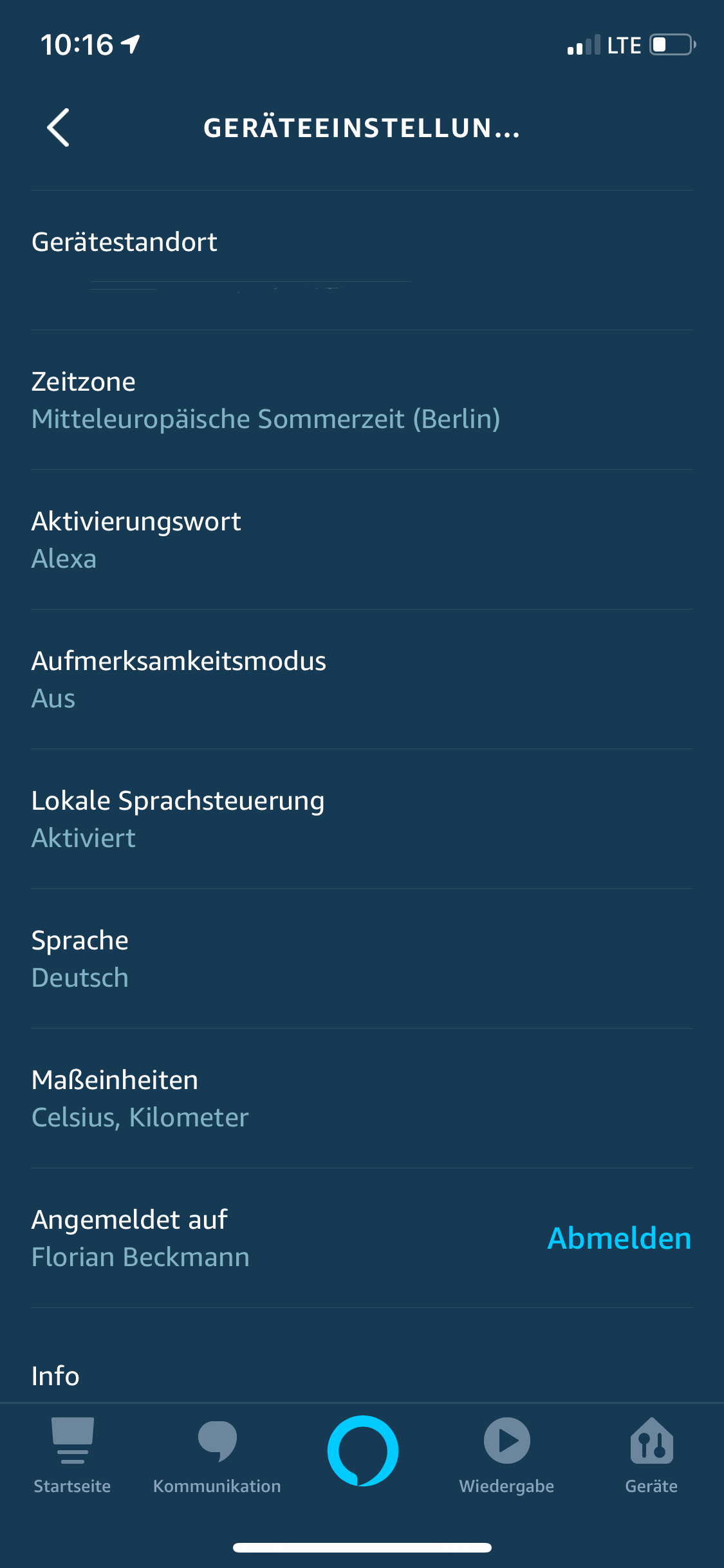Image resolution: width=724 pixels, height=1568 pixels.
Task: Tap Abmelden to sign out
Action: point(619,1238)
